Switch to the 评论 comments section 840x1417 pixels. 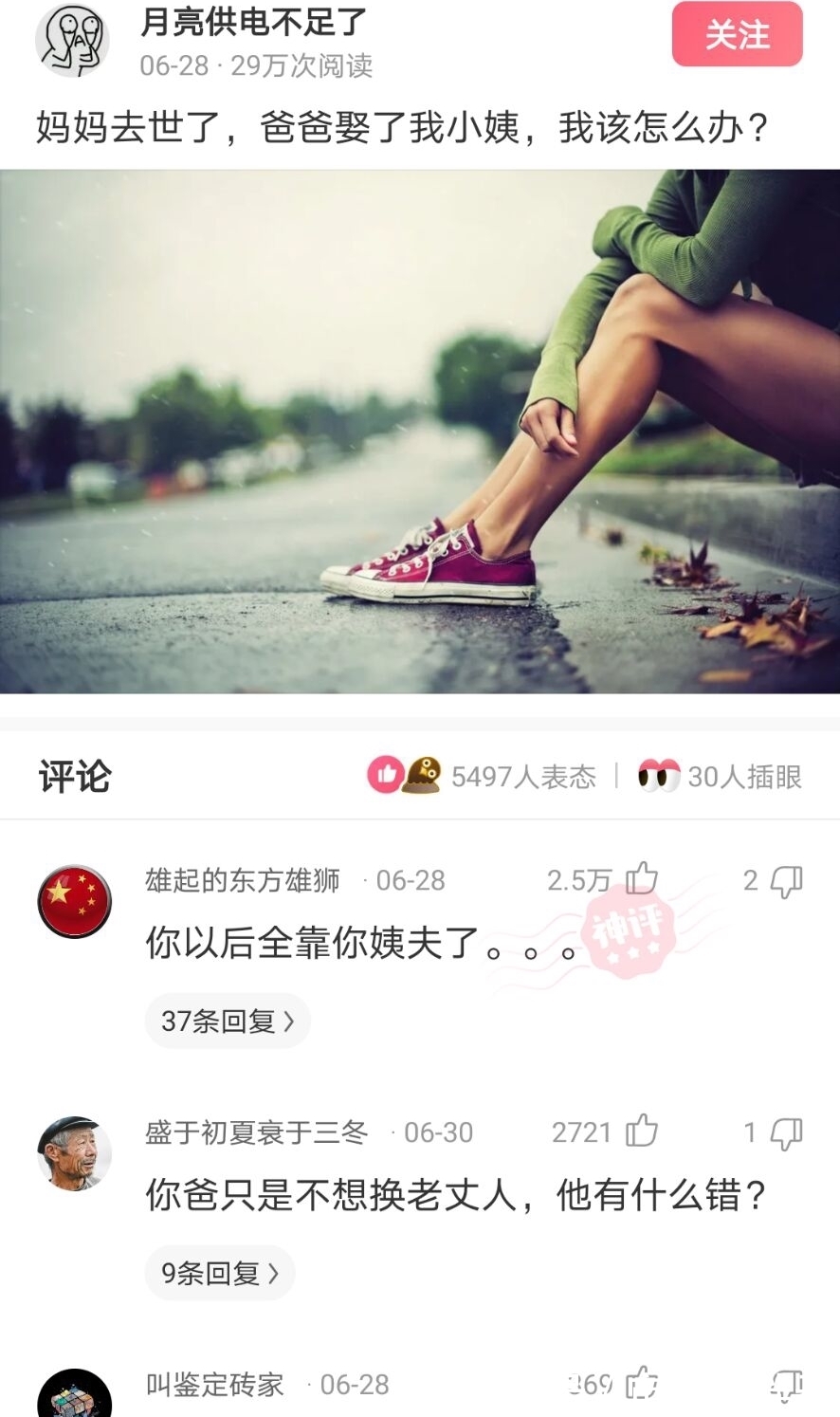(x=73, y=775)
